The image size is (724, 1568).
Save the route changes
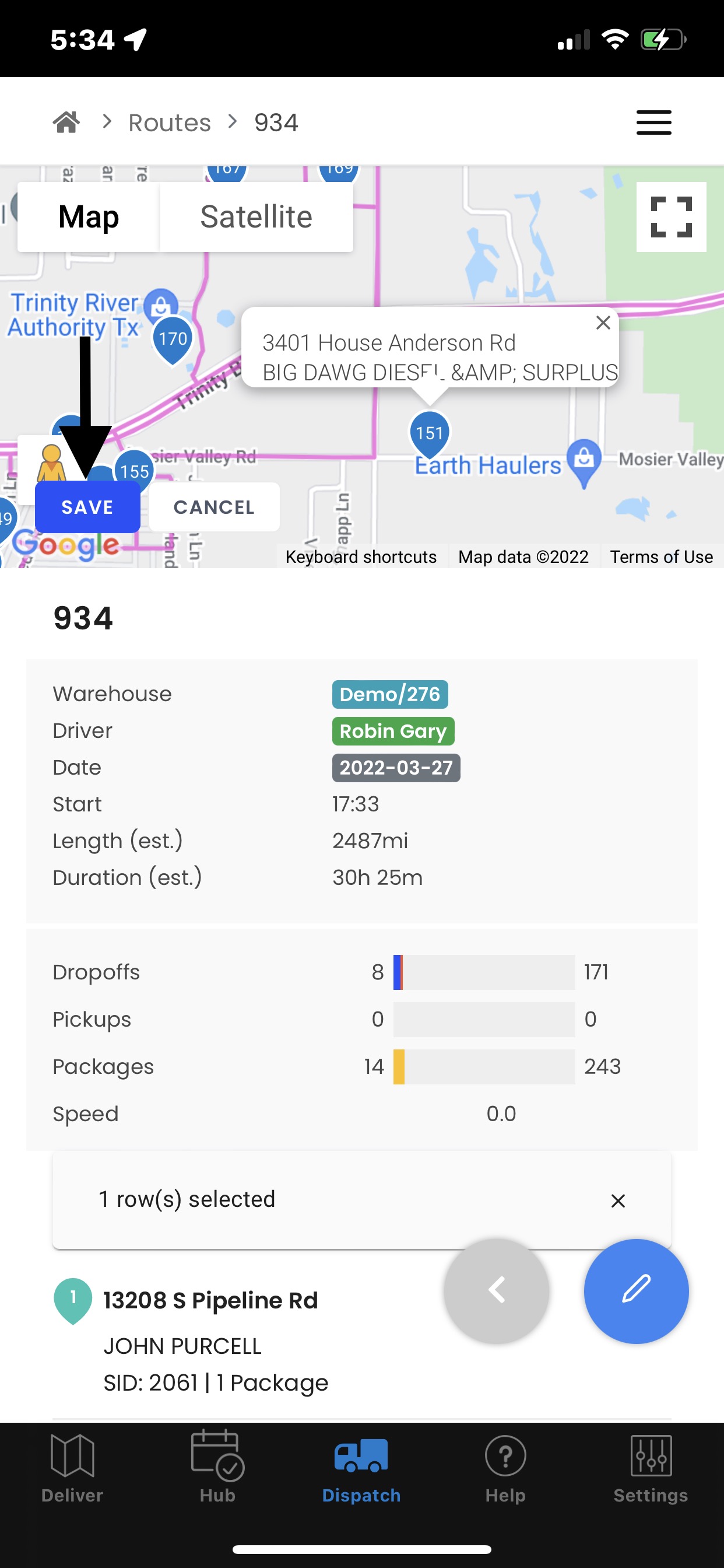point(87,507)
